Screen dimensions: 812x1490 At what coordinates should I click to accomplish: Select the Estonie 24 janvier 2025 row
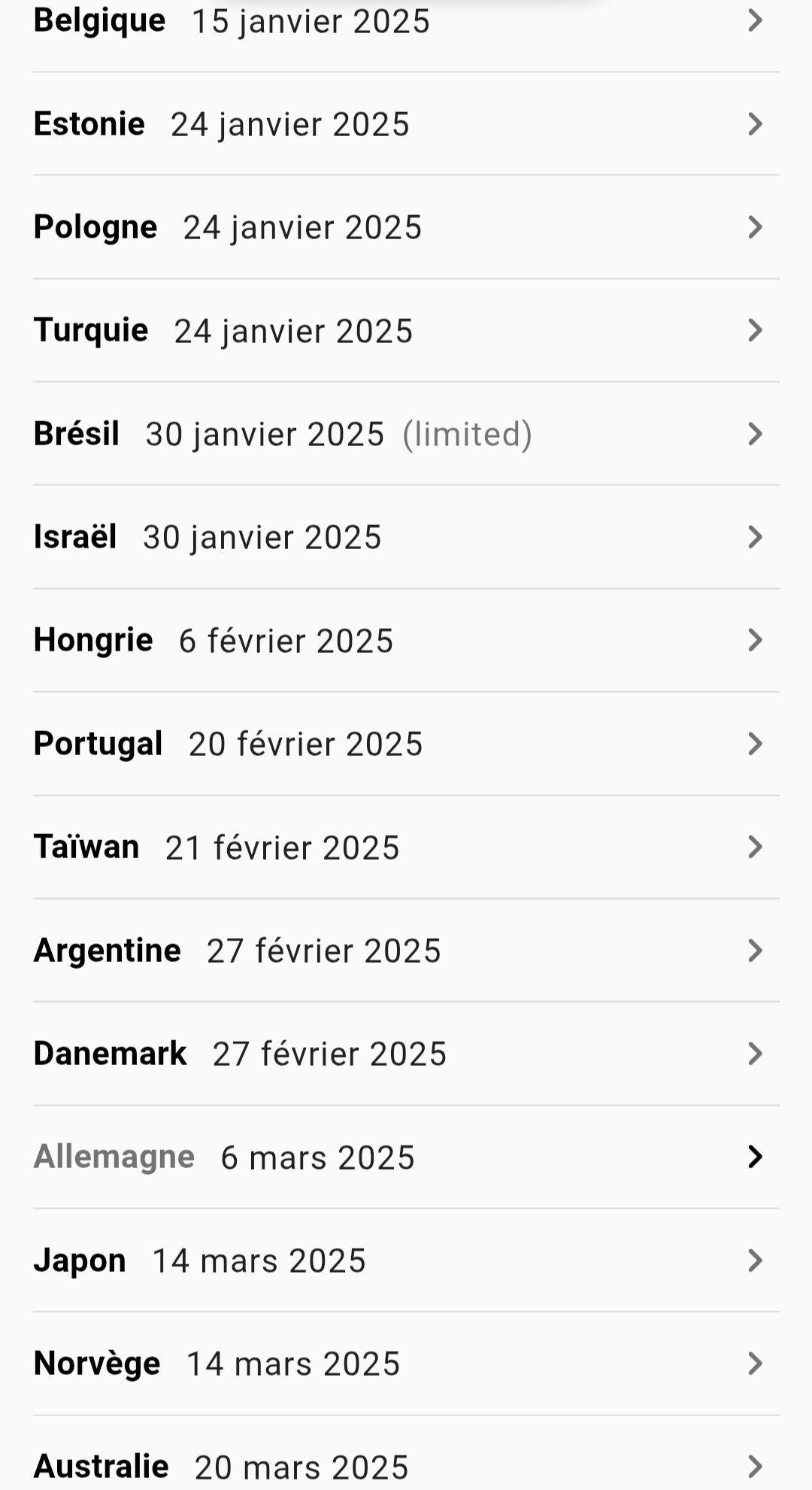pos(406,124)
